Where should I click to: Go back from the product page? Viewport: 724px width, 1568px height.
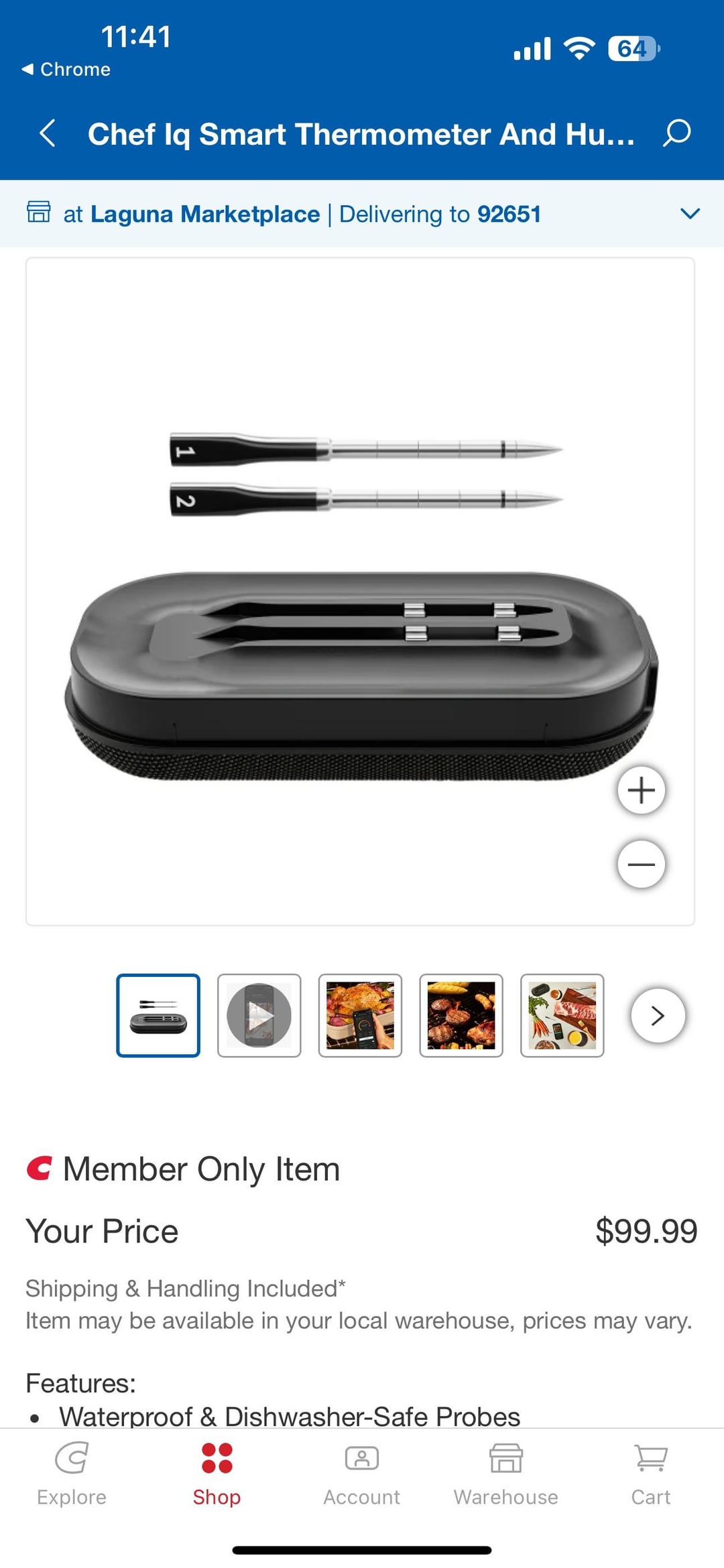coord(47,133)
